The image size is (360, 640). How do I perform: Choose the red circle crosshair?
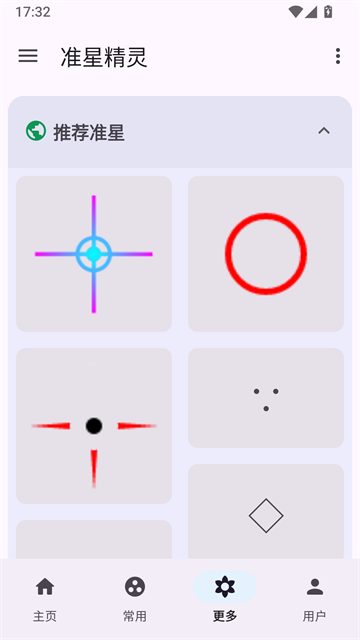pos(266,254)
